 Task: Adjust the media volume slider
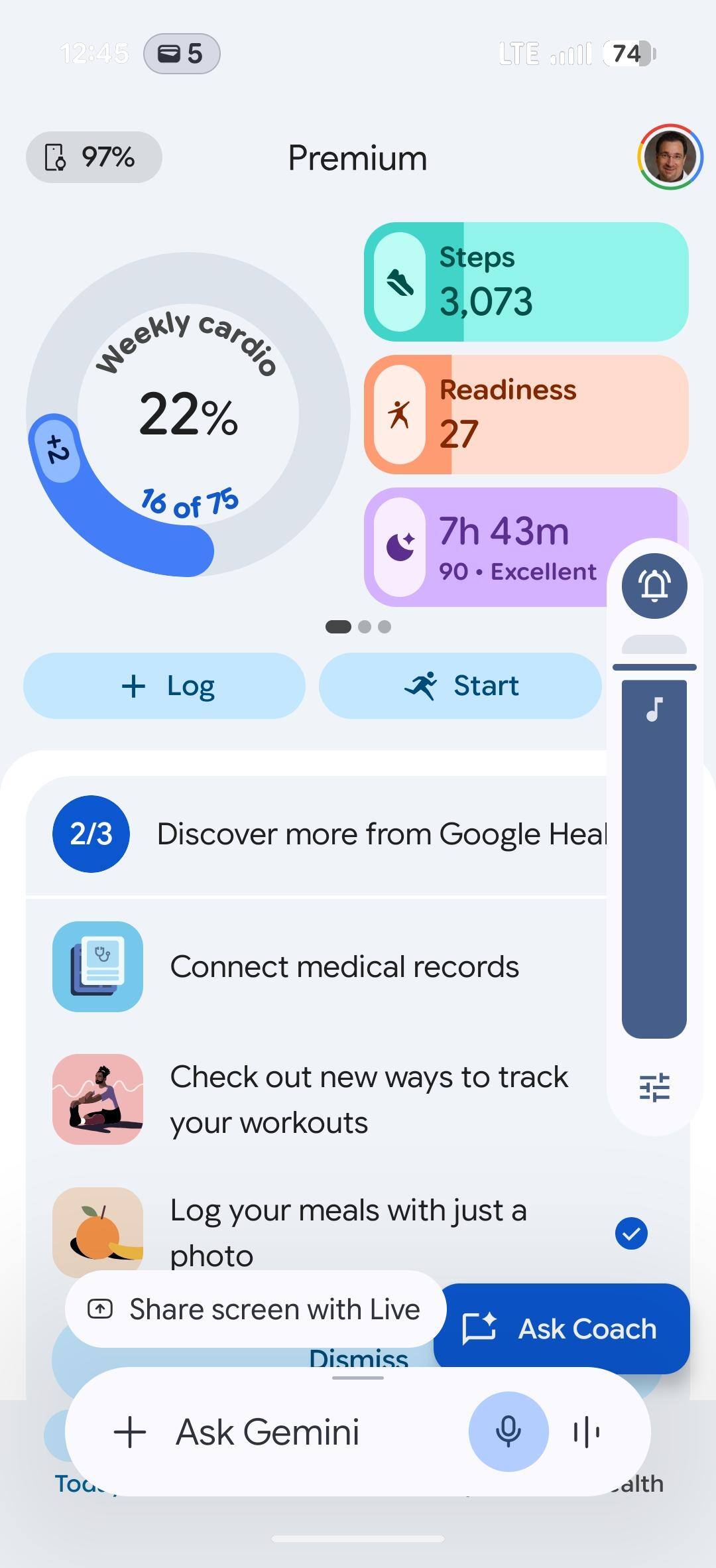tap(654, 859)
